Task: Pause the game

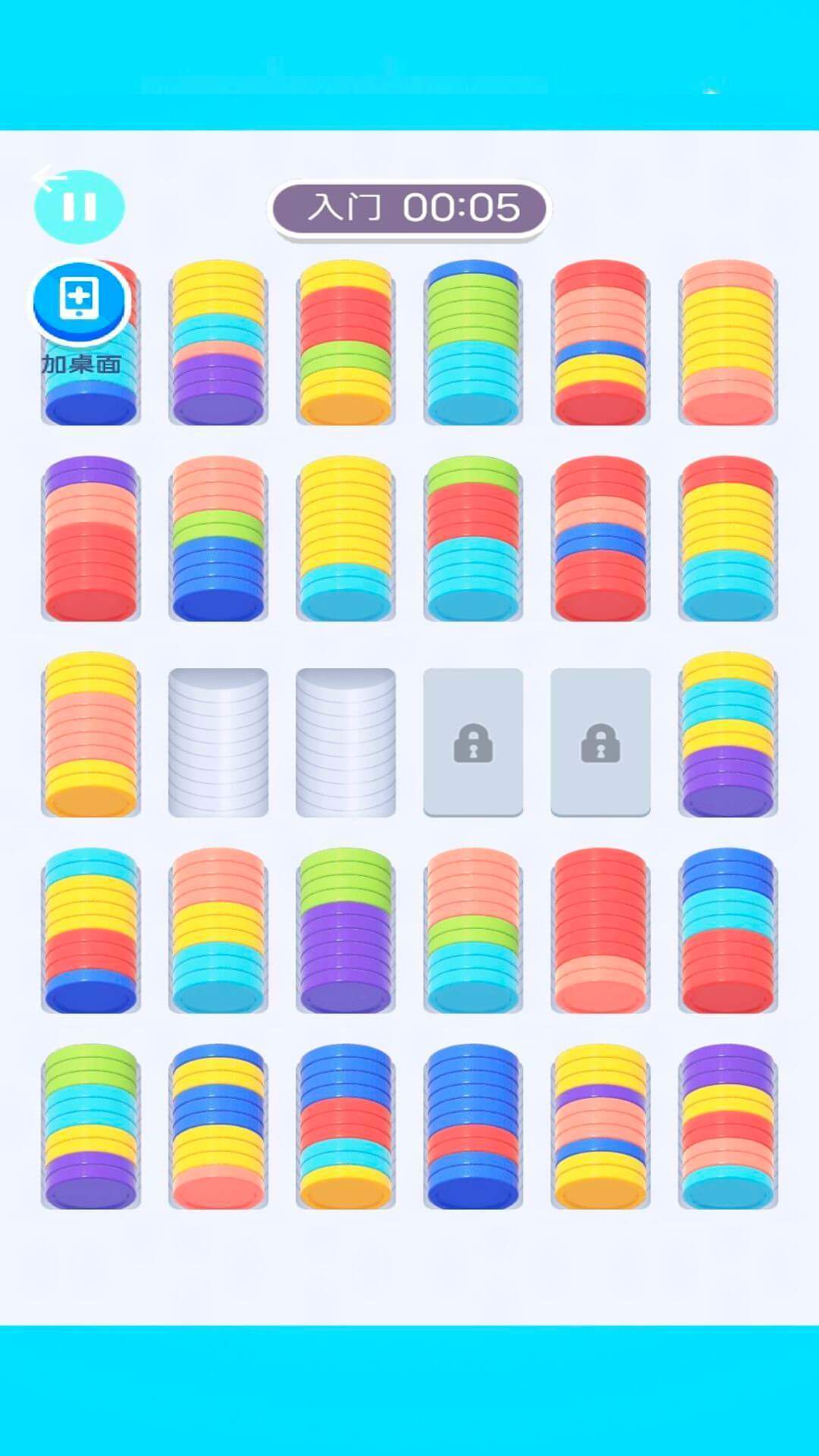Action: coord(79,206)
